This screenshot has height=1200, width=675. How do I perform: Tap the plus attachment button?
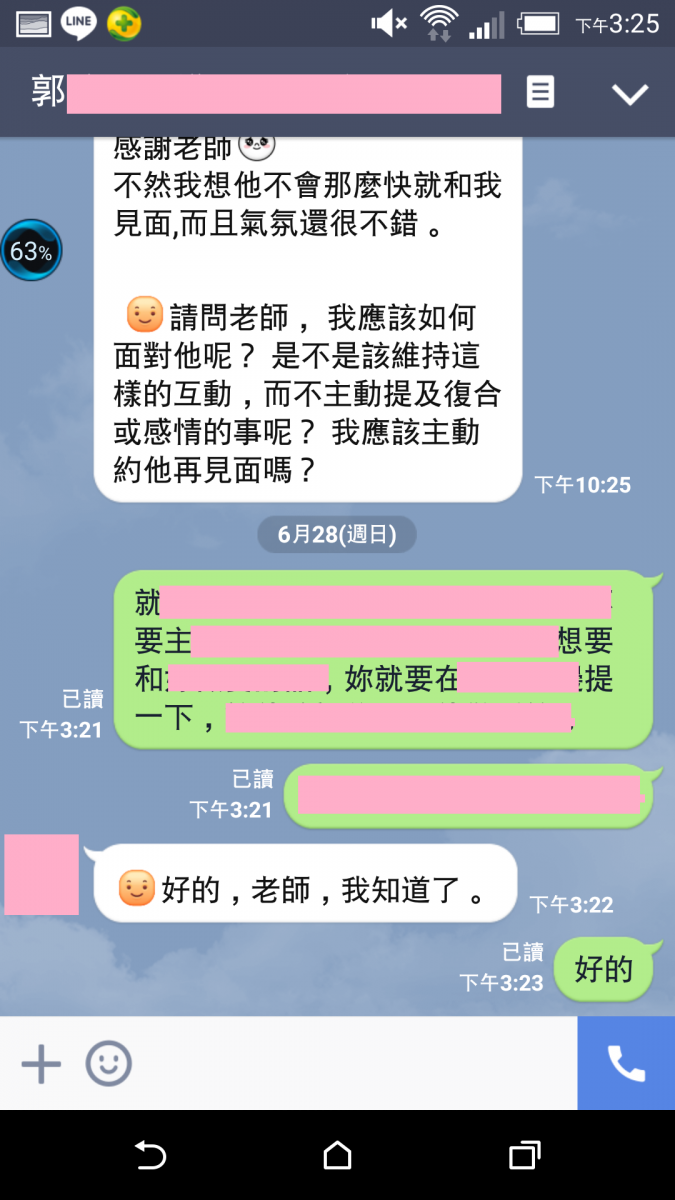click(x=41, y=1064)
